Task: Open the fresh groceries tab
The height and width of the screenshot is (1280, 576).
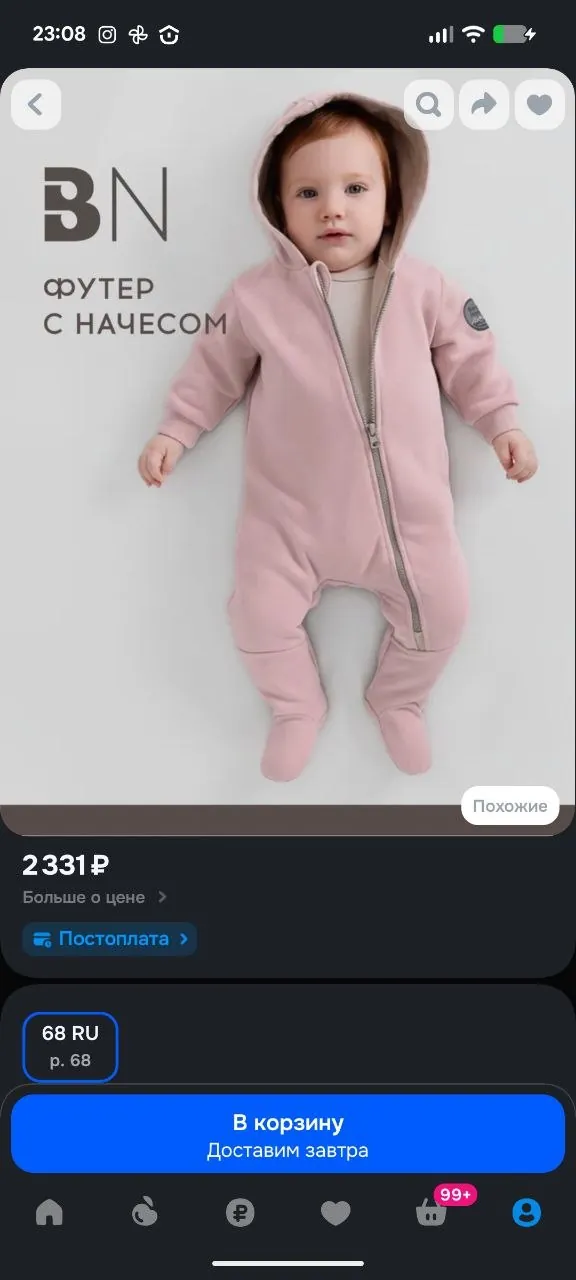Action: click(145, 1213)
